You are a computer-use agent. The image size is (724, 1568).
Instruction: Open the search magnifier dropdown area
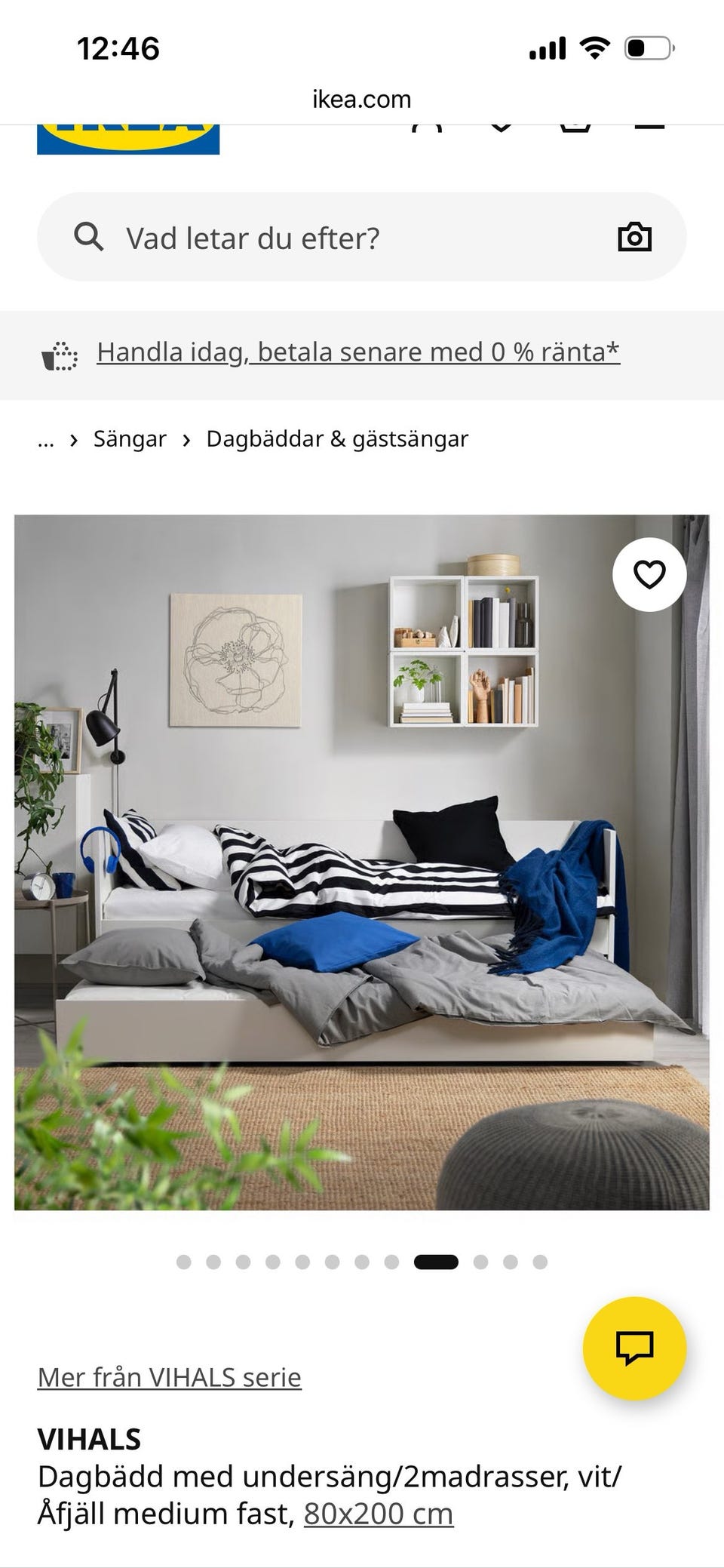[88, 236]
